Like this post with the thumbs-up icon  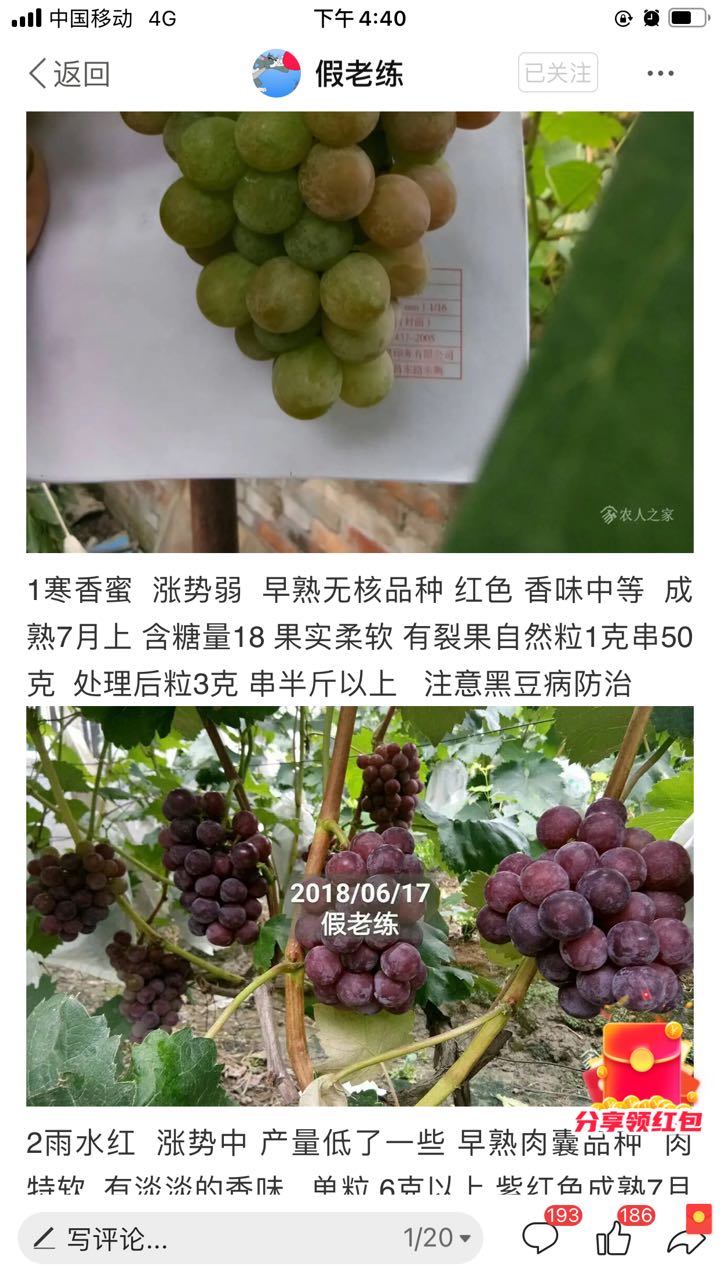[615, 1238]
